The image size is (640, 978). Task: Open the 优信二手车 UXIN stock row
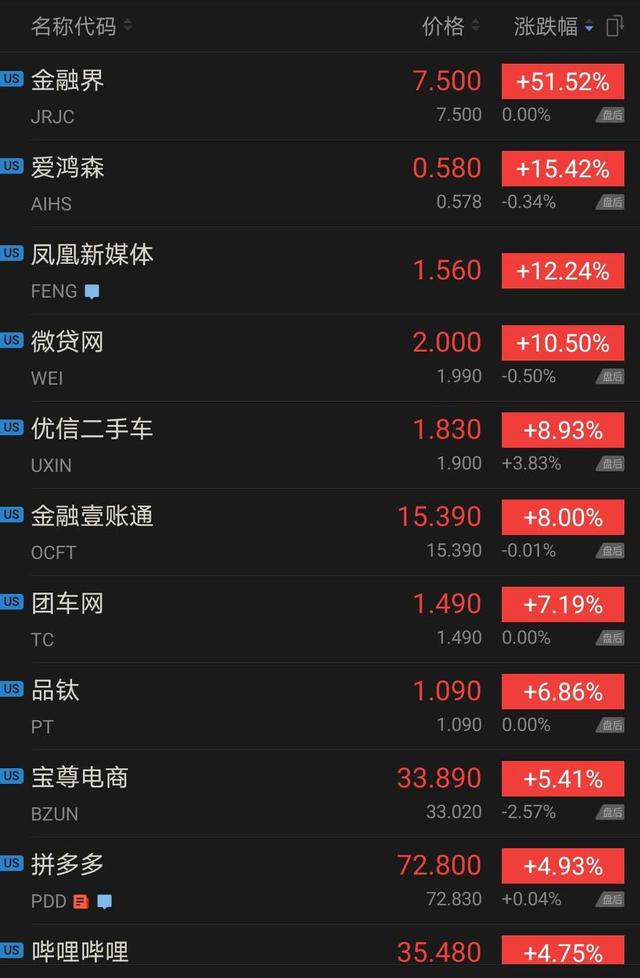pyautogui.click(x=320, y=445)
